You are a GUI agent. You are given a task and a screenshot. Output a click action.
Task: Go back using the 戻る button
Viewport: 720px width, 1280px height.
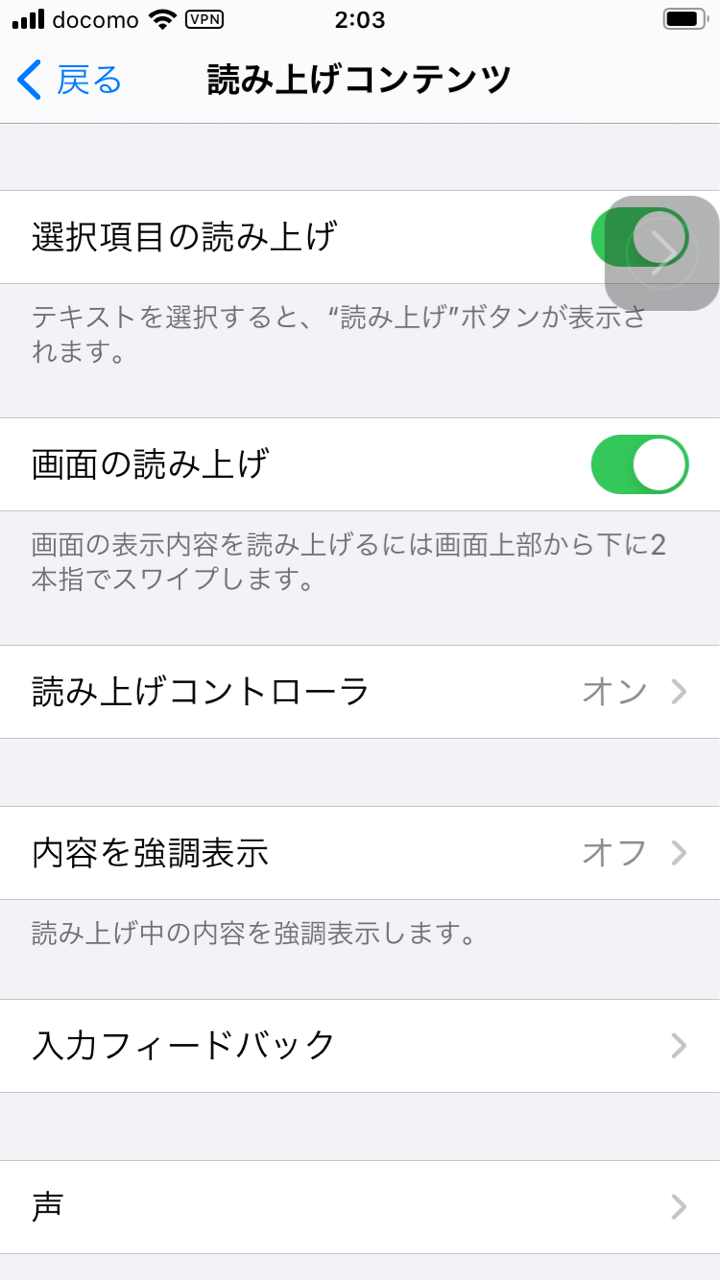70,80
